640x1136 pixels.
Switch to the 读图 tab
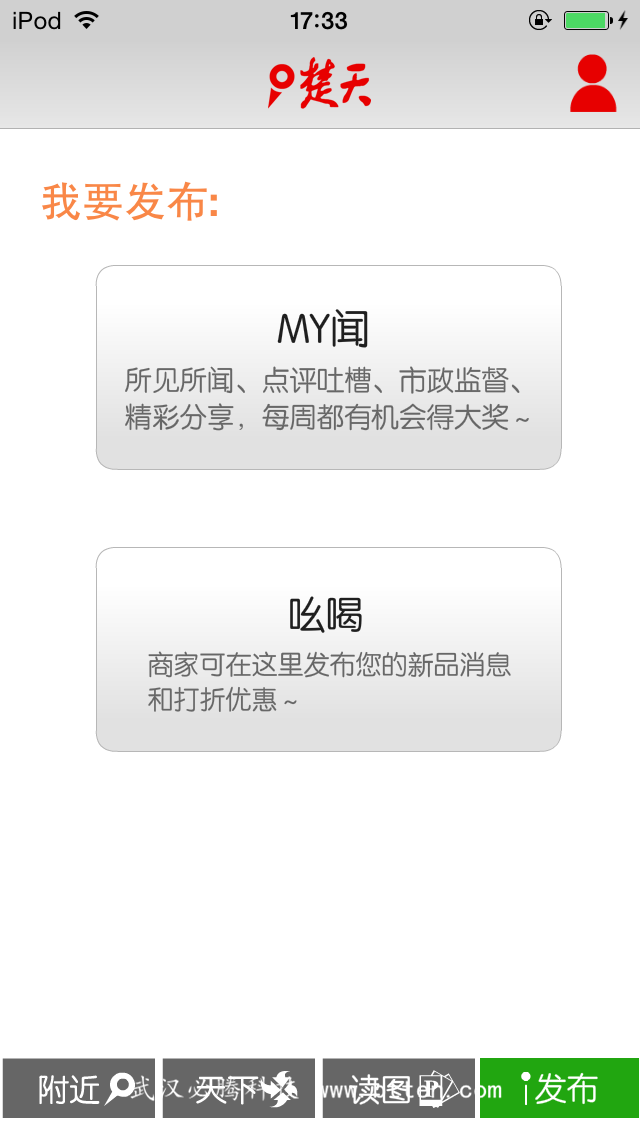pyautogui.click(x=398, y=1088)
